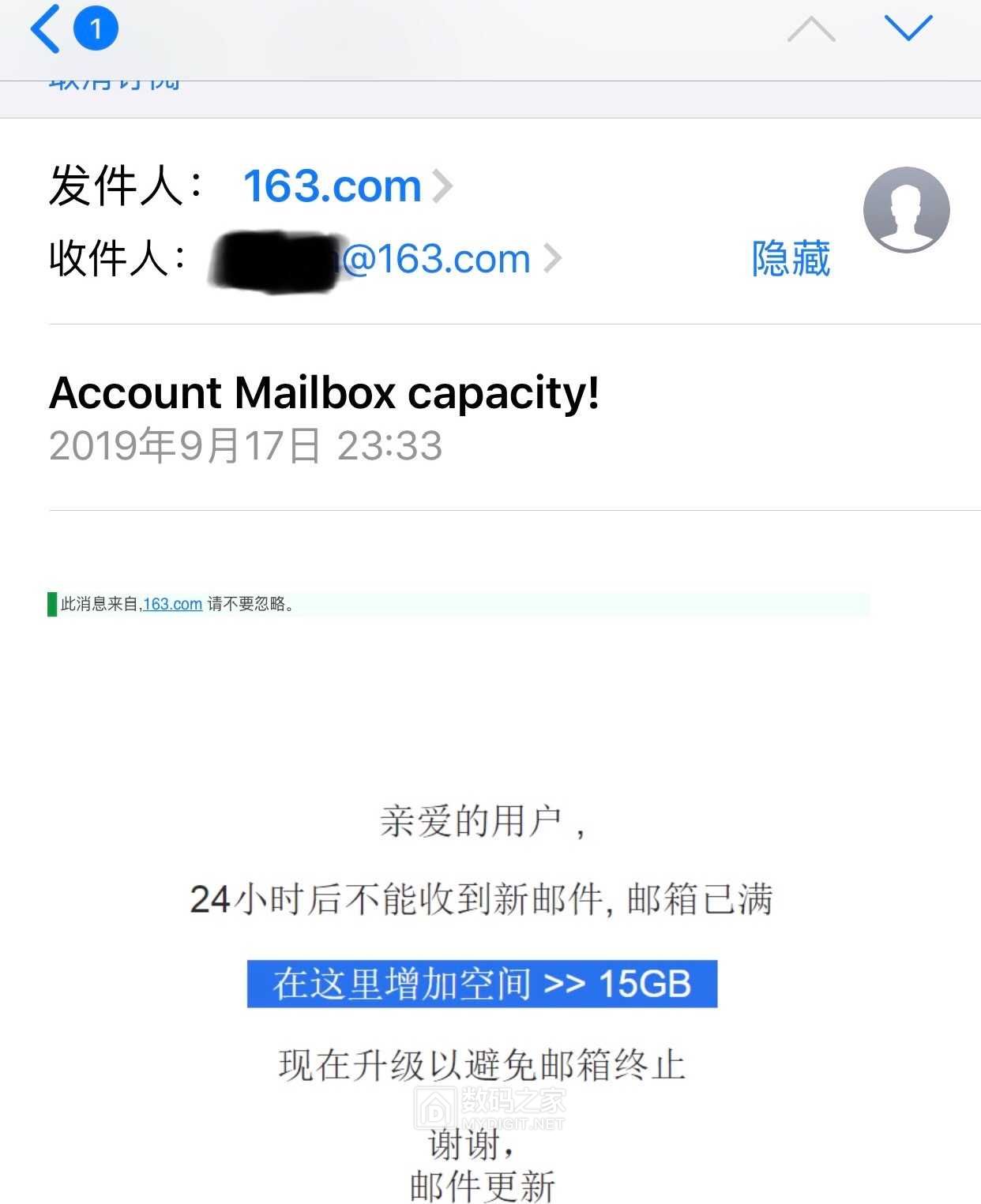Open sender 163.com contact details
The image size is (981, 1204).
tap(332, 186)
